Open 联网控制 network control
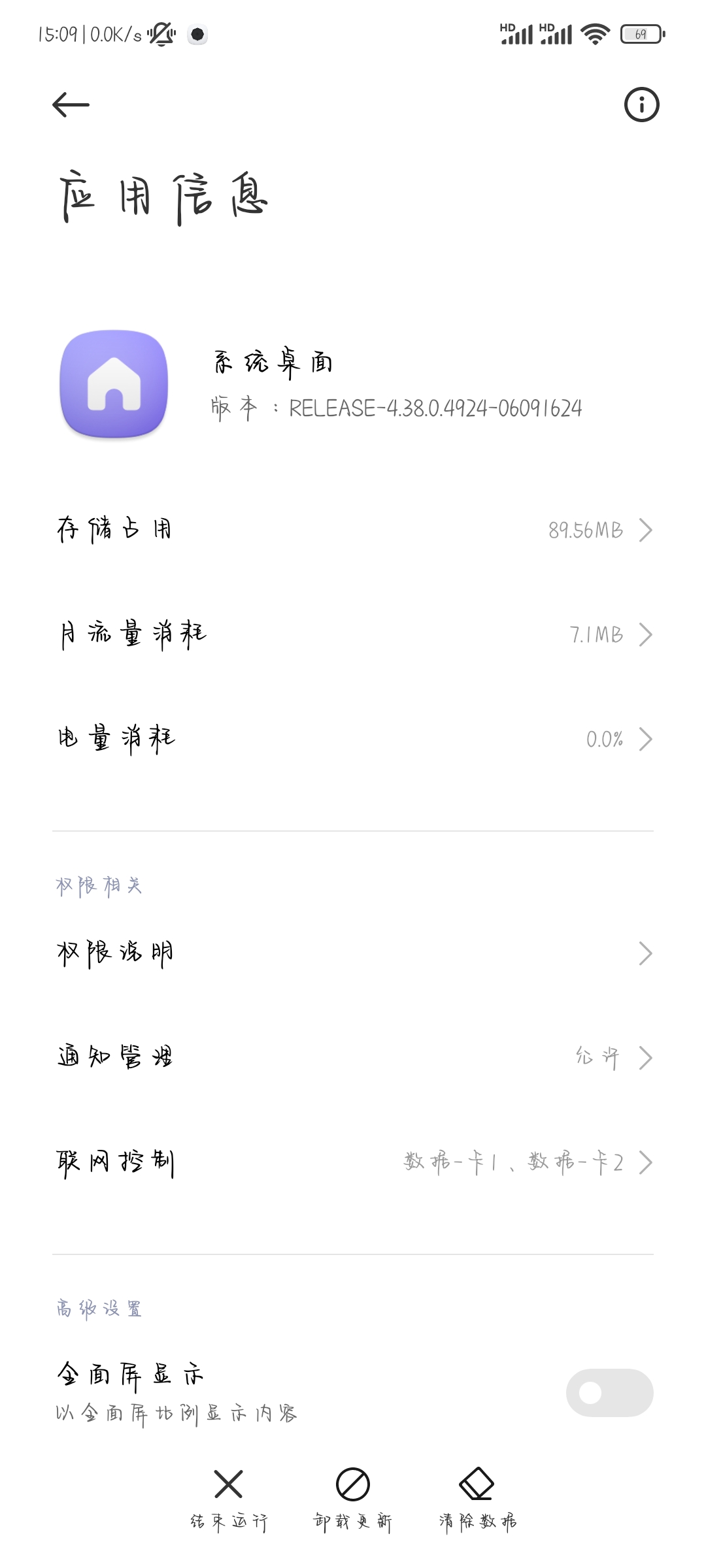706x1568 pixels. point(353,1162)
